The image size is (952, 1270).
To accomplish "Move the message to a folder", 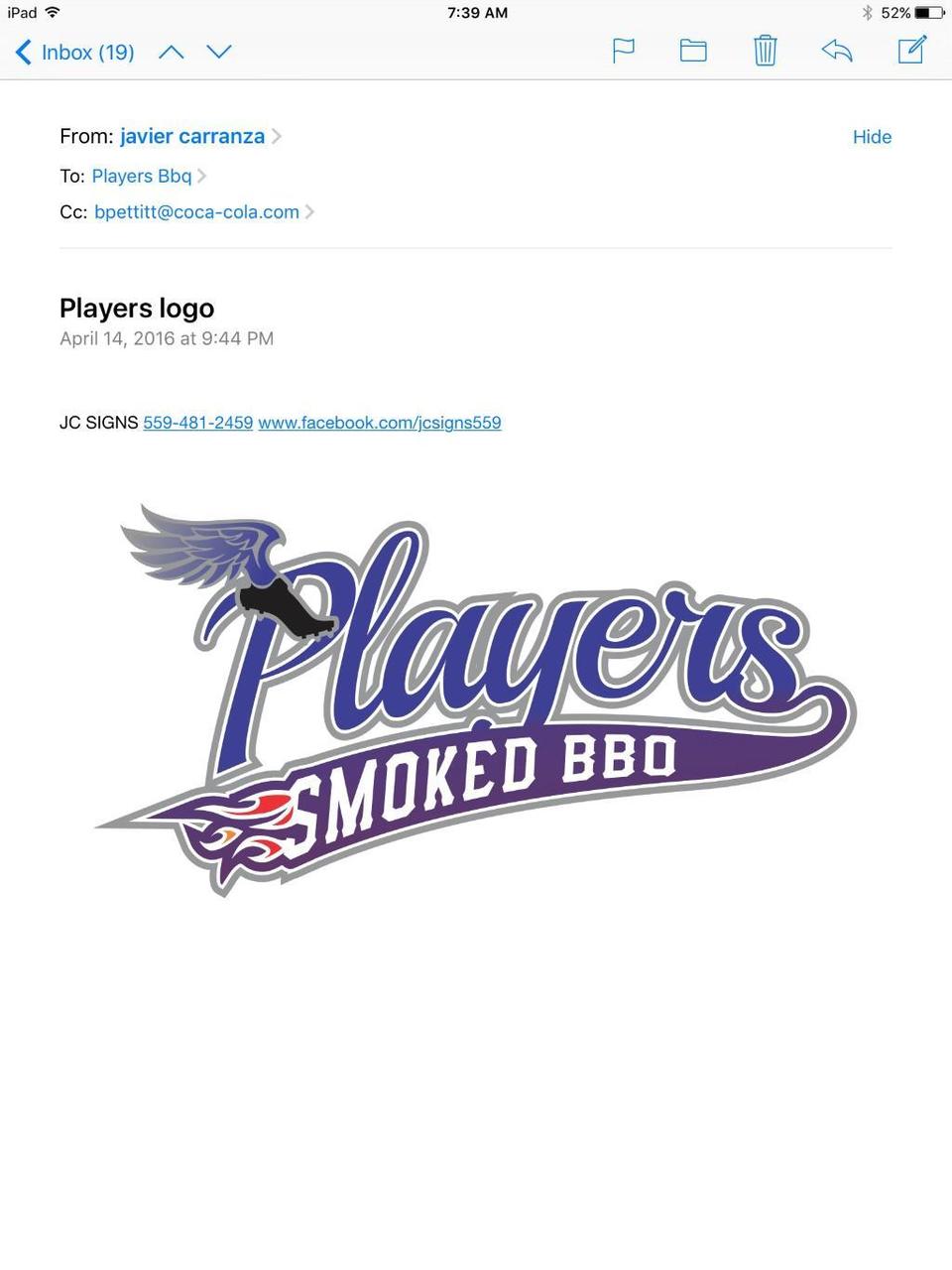I will click(693, 51).
